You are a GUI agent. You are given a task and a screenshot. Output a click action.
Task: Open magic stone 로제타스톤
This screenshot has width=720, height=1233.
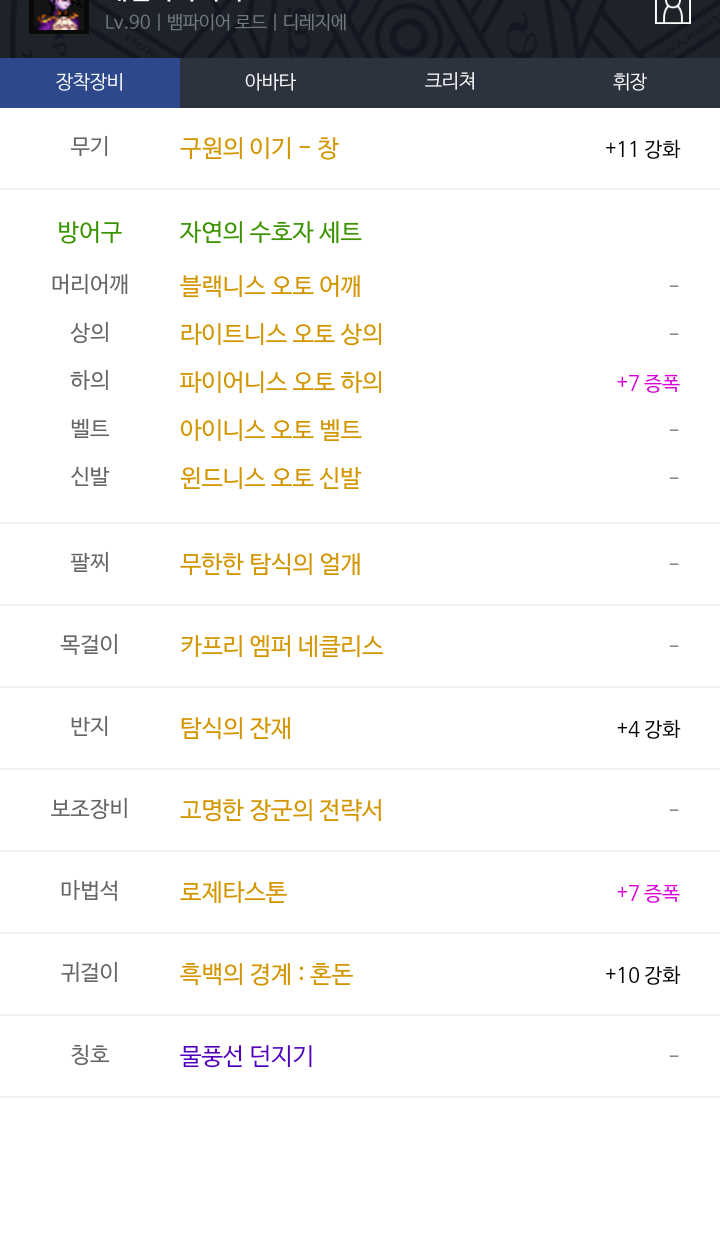point(233,892)
